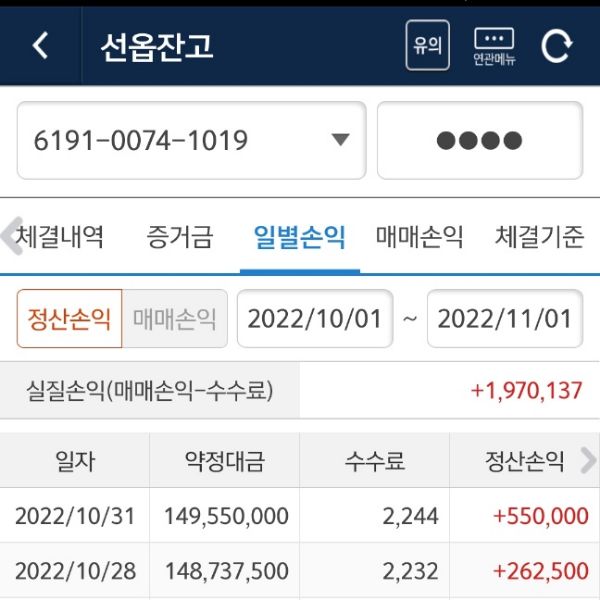Change the end date 2022/11/01
The width and height of the screenshot is (600, 600).
[x=505, y=319]
